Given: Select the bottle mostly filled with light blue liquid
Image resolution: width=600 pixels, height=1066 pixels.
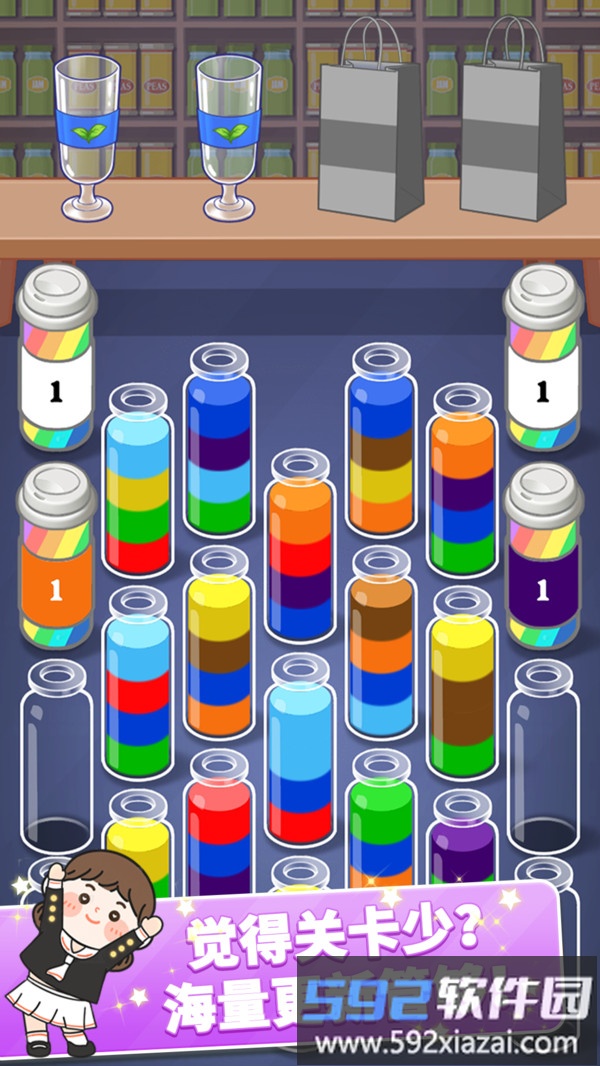Looking at the screenshot, I should tap(300, 752).
